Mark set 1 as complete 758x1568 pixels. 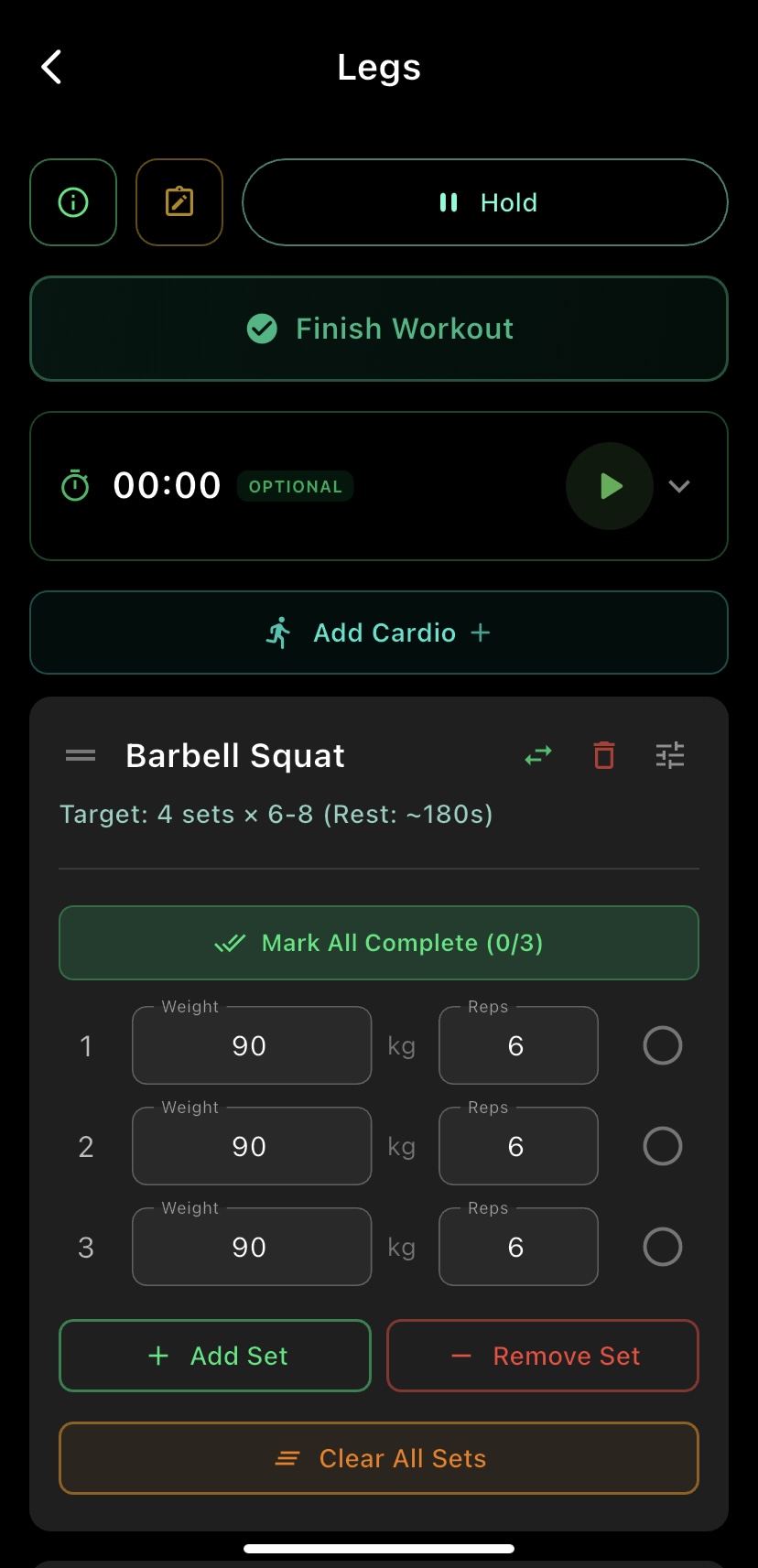click(x=663, y=1045)
